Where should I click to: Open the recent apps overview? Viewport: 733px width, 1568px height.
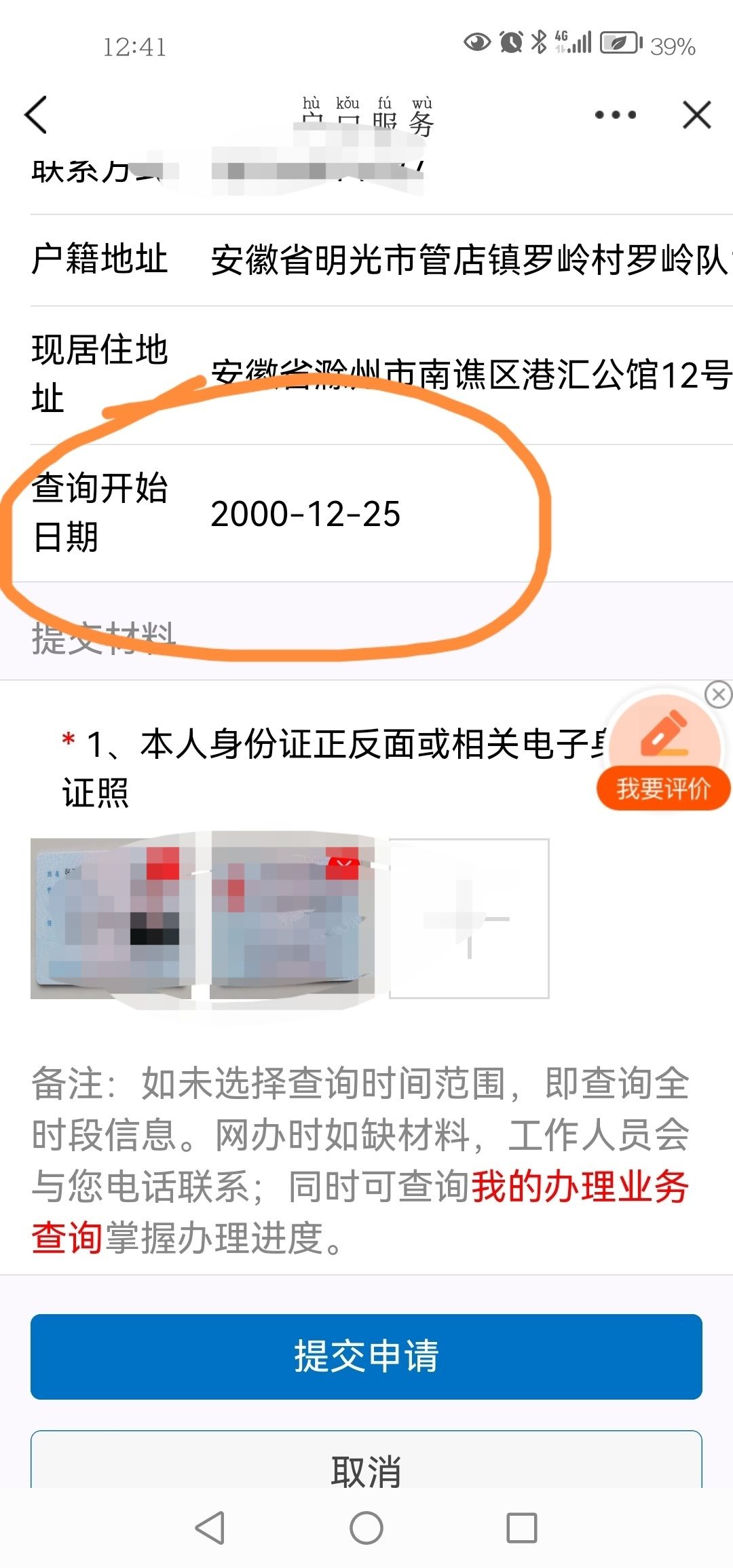point(522,1528)
